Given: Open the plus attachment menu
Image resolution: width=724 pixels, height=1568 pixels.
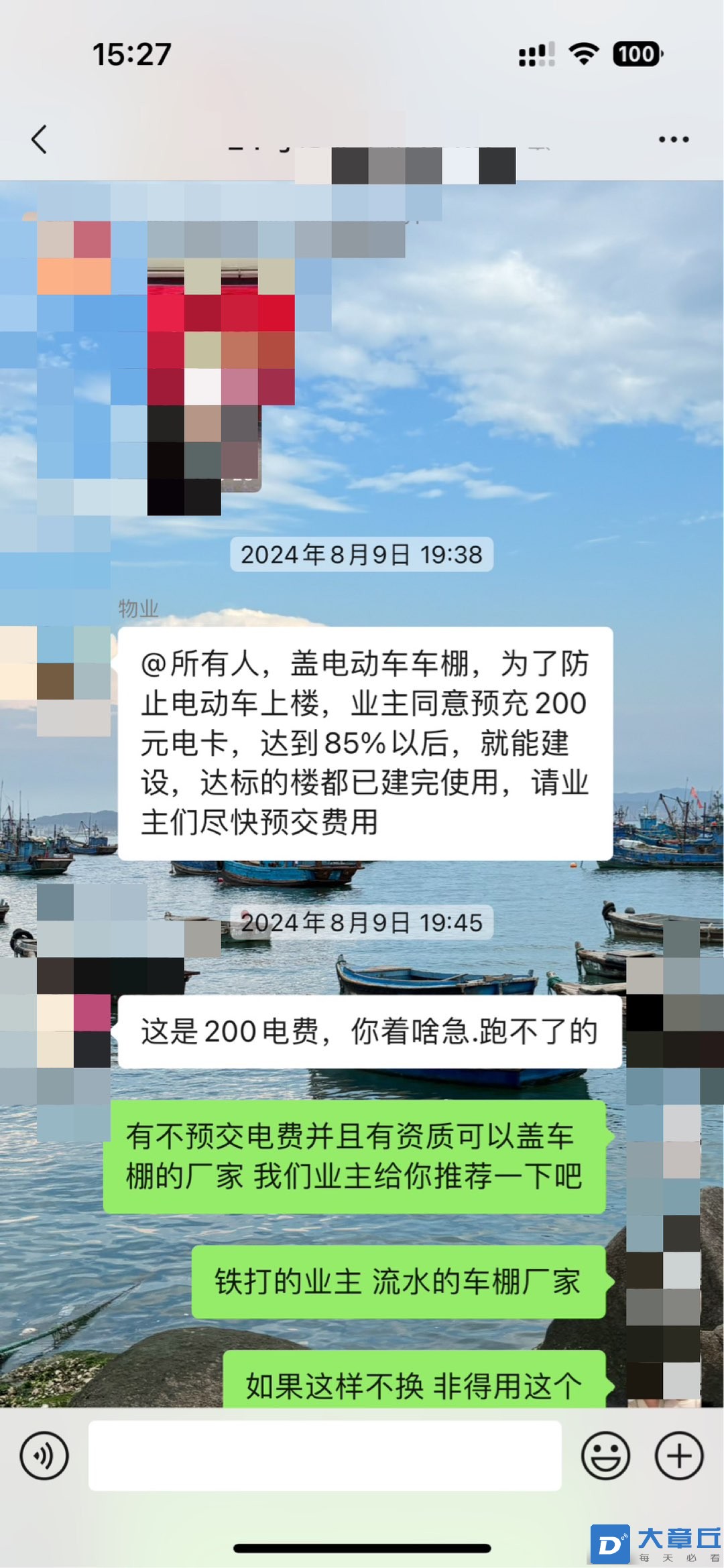Looking at the screenshot, I should tap(678, 1455).
